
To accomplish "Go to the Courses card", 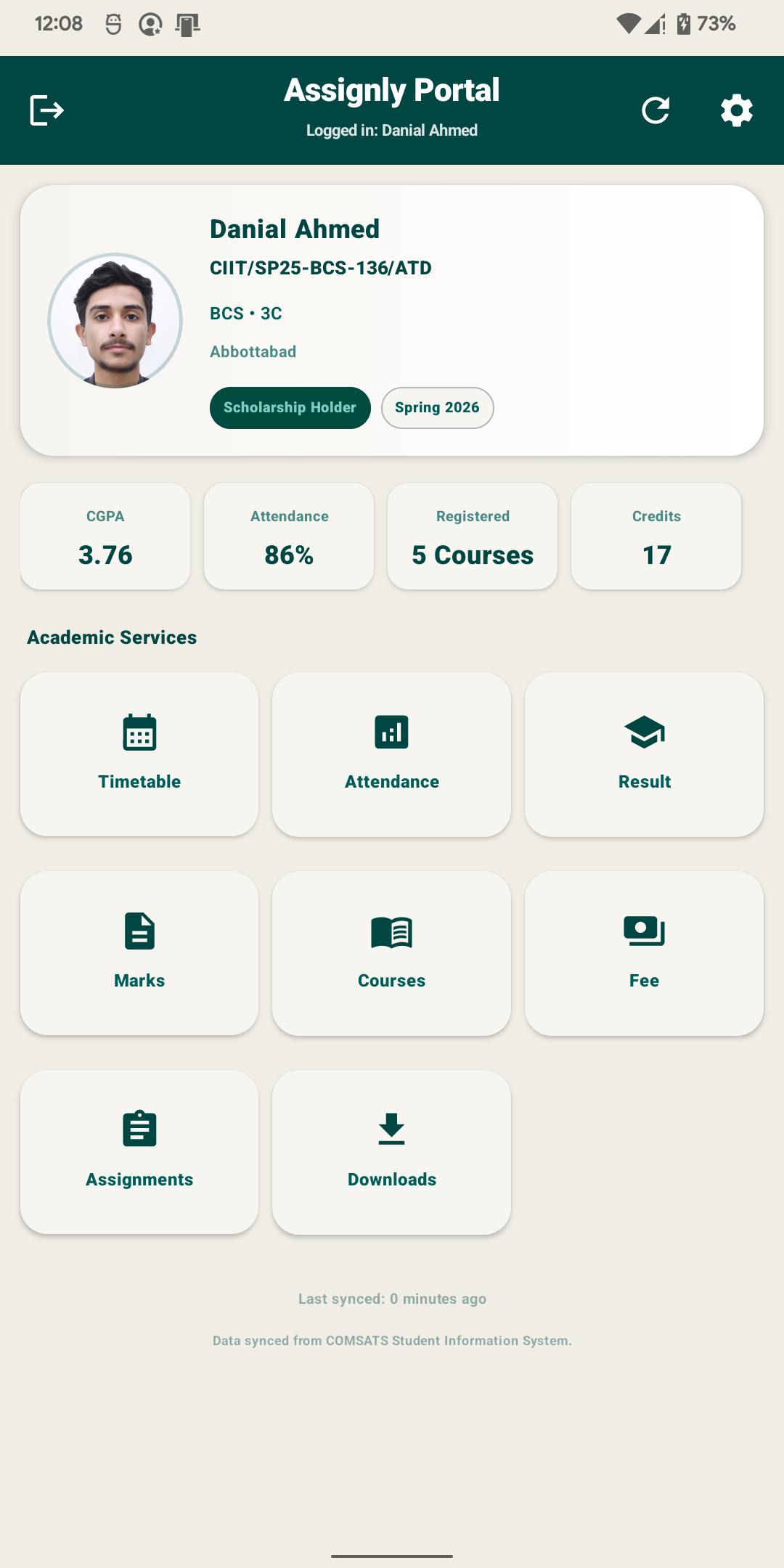I will pyautogui.click(x=391, y=953).
